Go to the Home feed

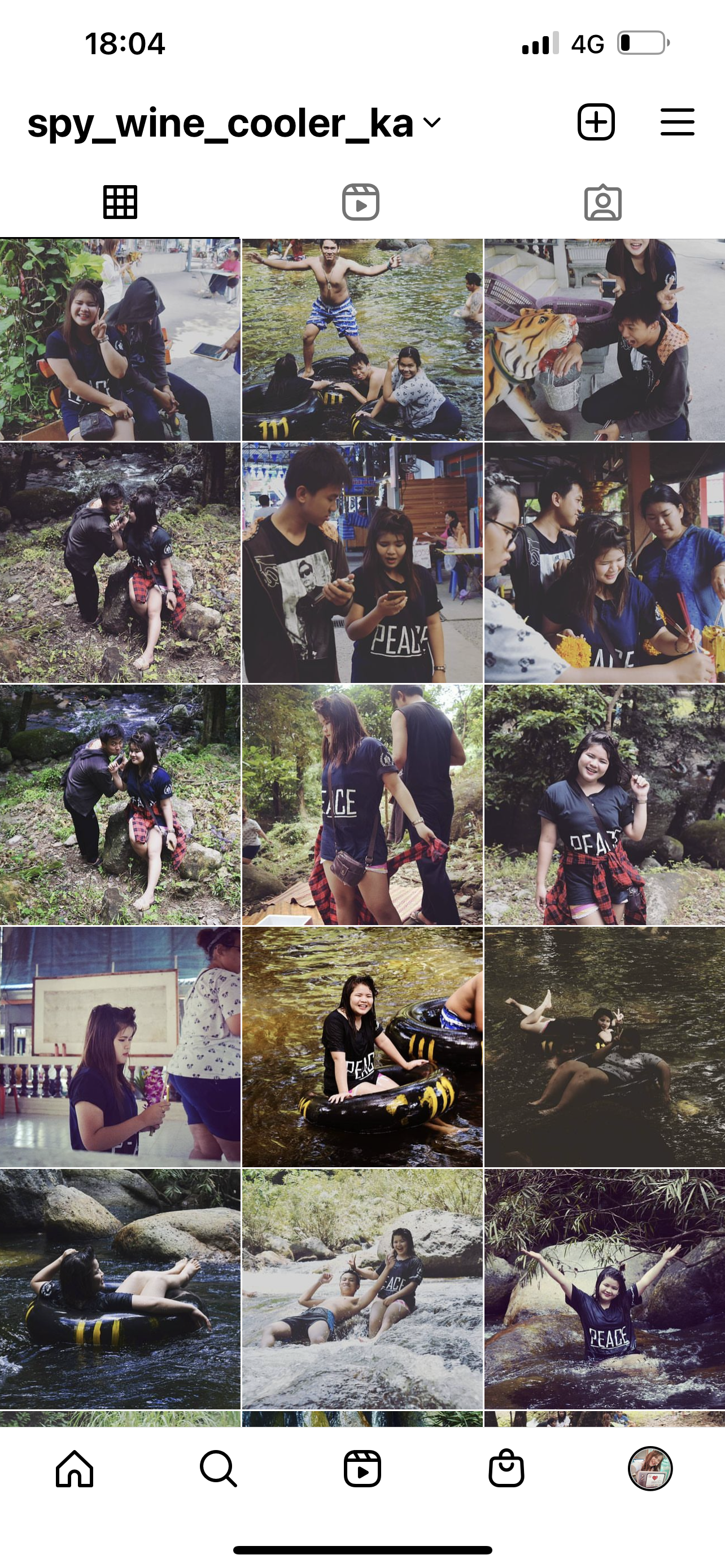click(75, 1468)
